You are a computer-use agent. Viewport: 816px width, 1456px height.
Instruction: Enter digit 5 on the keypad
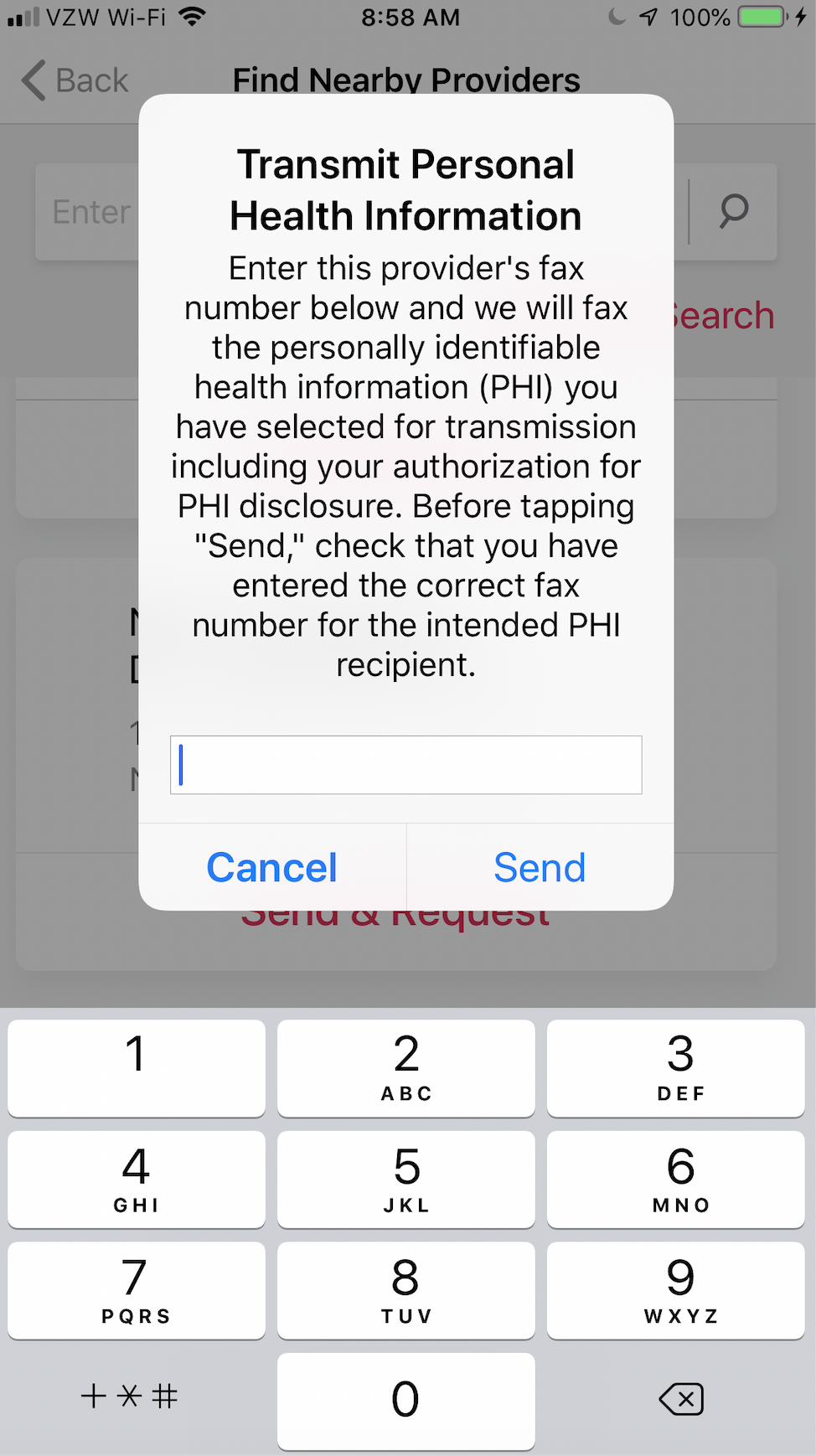406,1179
